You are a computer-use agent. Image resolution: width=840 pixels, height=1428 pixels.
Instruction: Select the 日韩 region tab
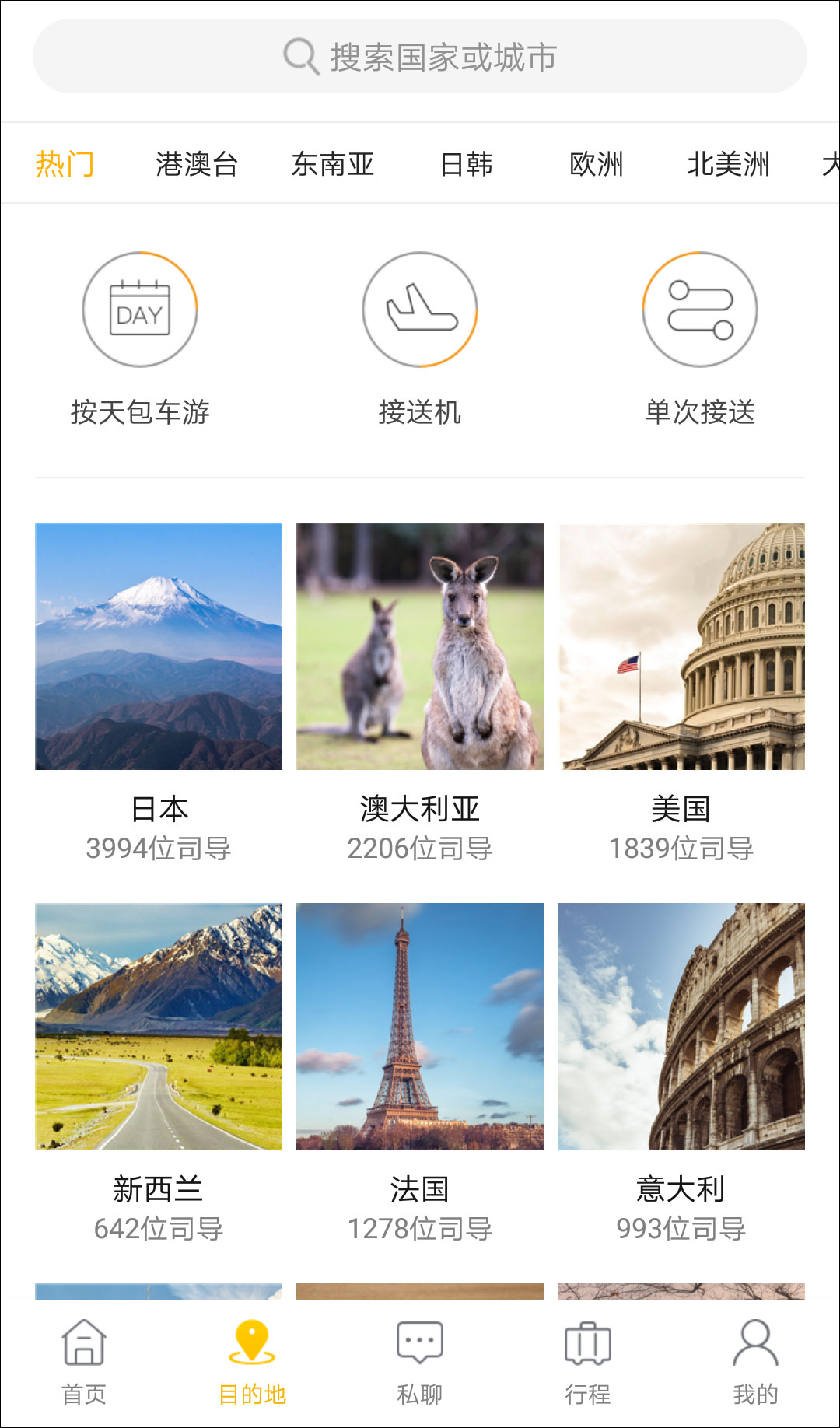click(467, 164)
